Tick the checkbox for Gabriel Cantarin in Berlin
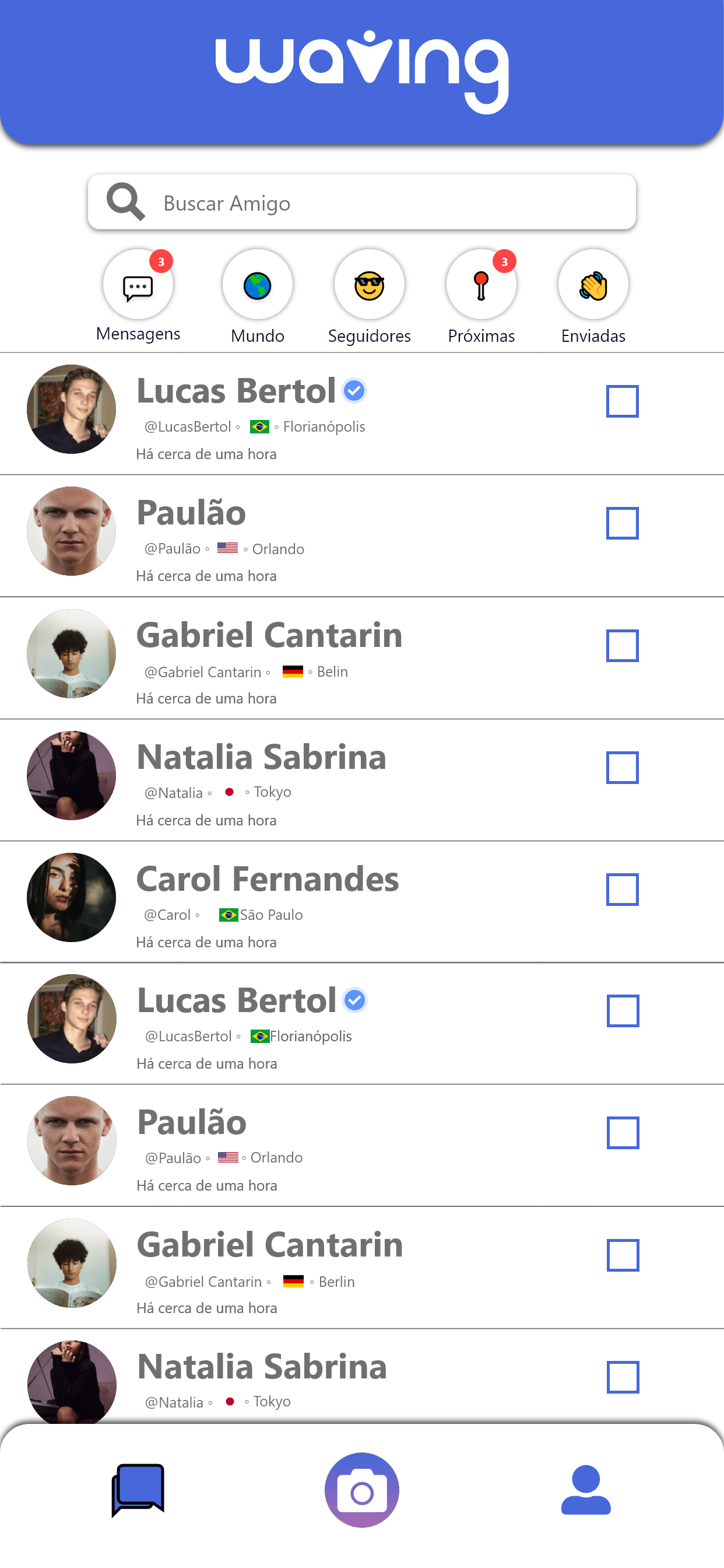This screenshot has width=724, height=1568. [x=623, y=1255]
